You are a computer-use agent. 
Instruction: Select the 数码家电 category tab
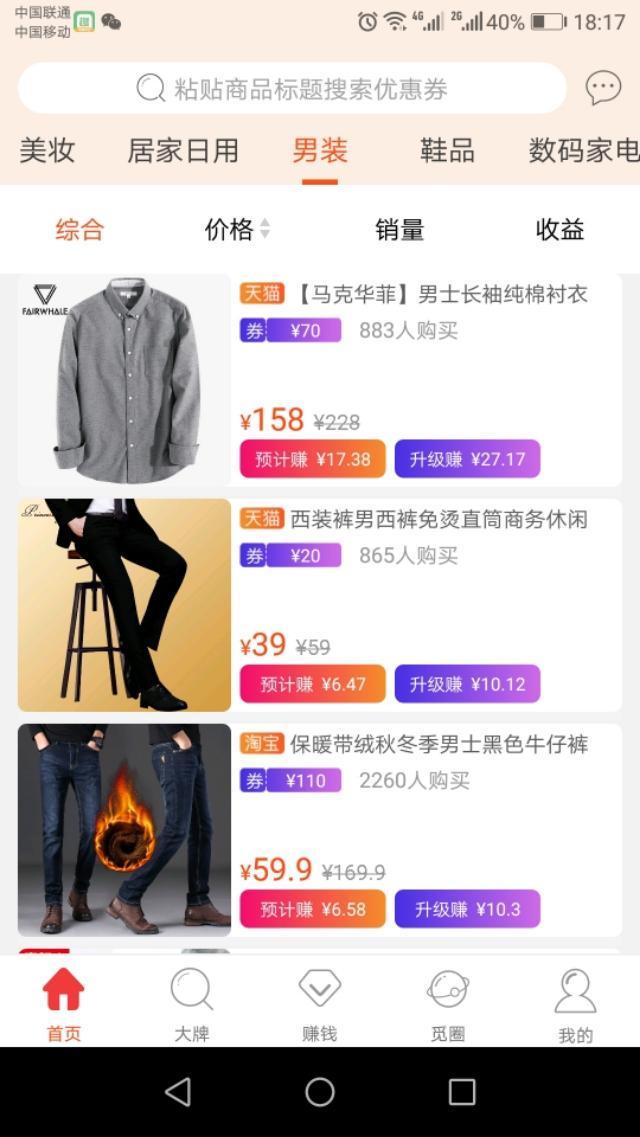584,151
